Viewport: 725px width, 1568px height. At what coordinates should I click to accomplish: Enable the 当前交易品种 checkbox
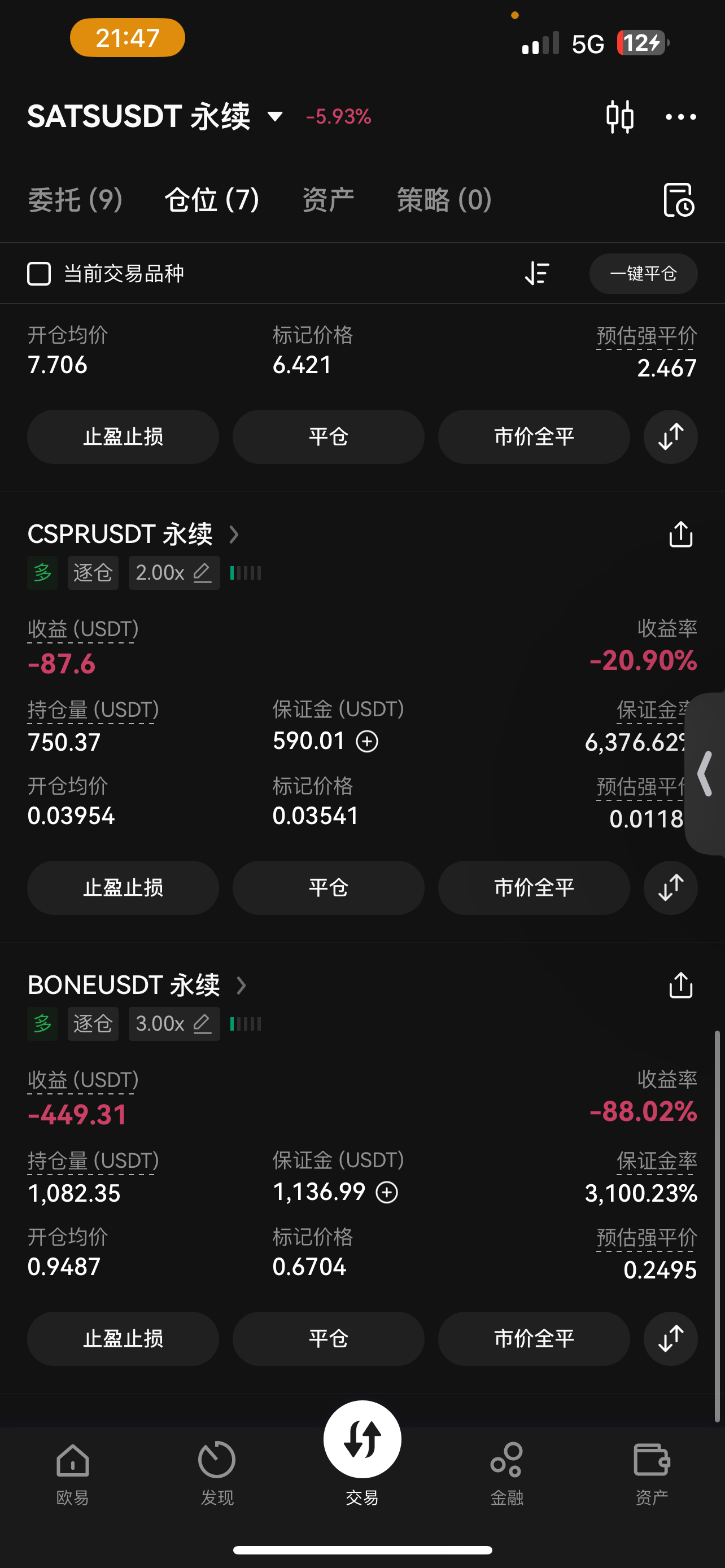38,274
